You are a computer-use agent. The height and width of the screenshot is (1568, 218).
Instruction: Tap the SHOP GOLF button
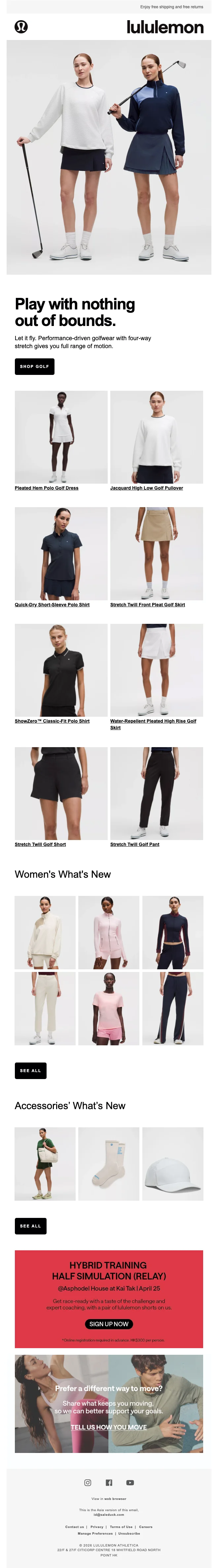click(34, 366)
